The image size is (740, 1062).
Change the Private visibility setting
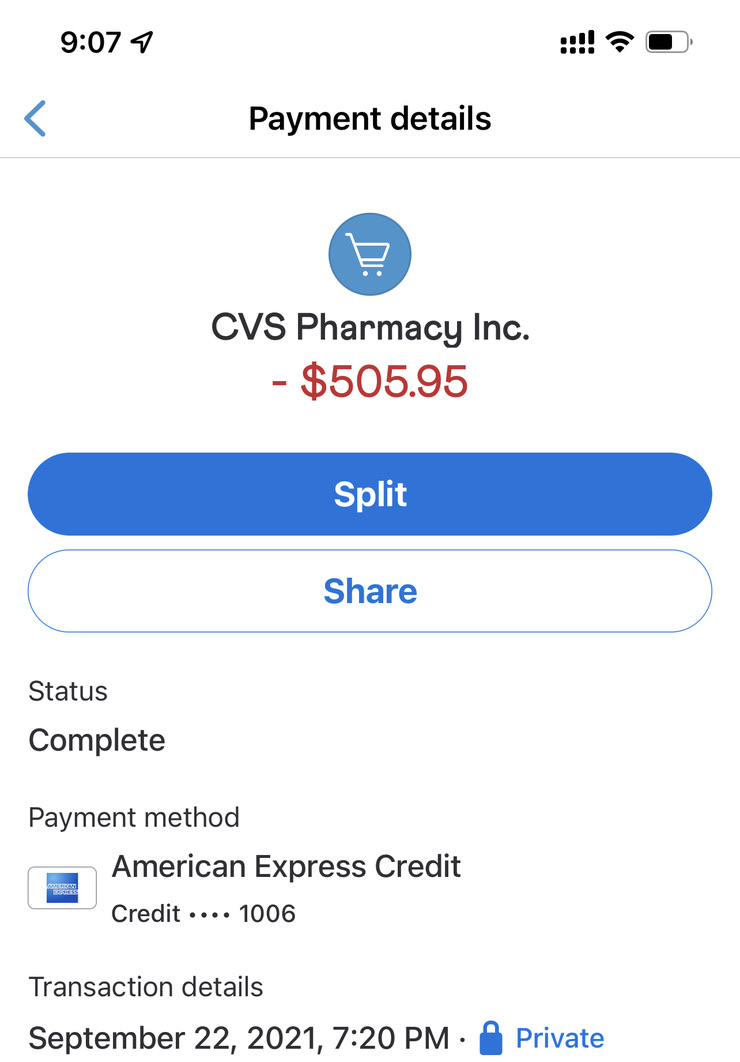pos(543,1038)
